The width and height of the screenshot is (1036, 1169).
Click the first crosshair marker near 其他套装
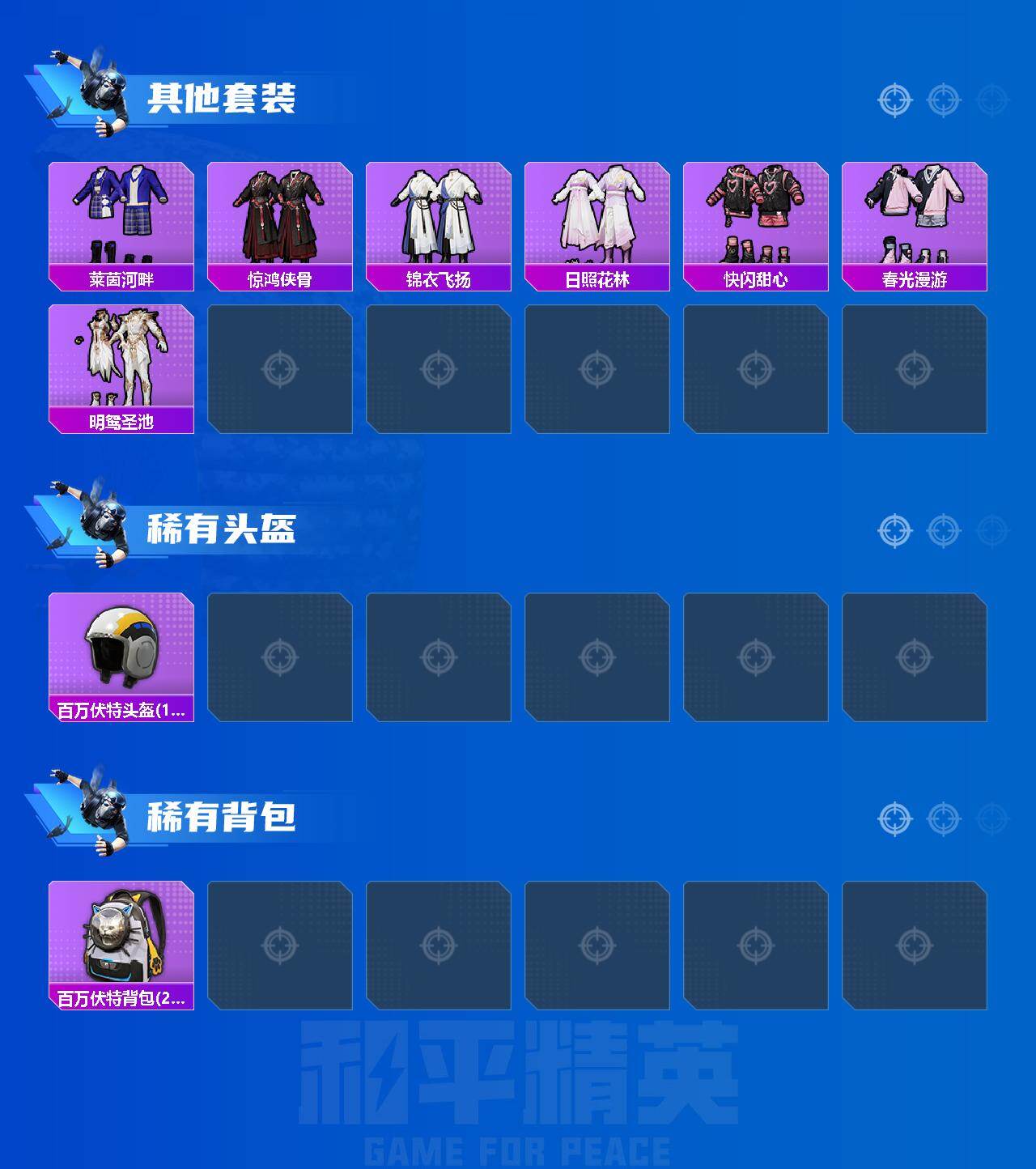(x=893, y=100)
